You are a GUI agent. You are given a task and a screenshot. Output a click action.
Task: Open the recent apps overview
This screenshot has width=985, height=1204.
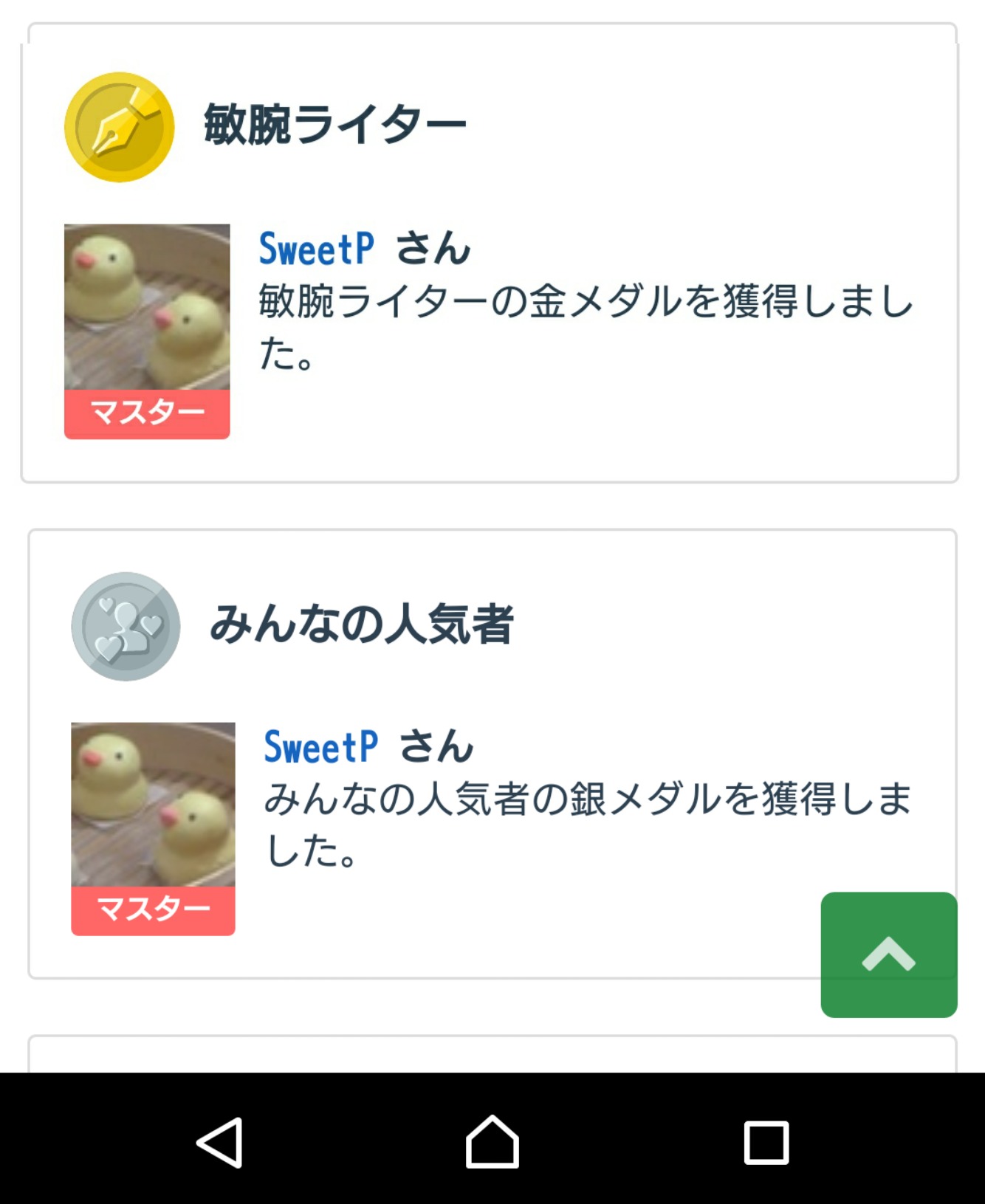point(766,1142)
